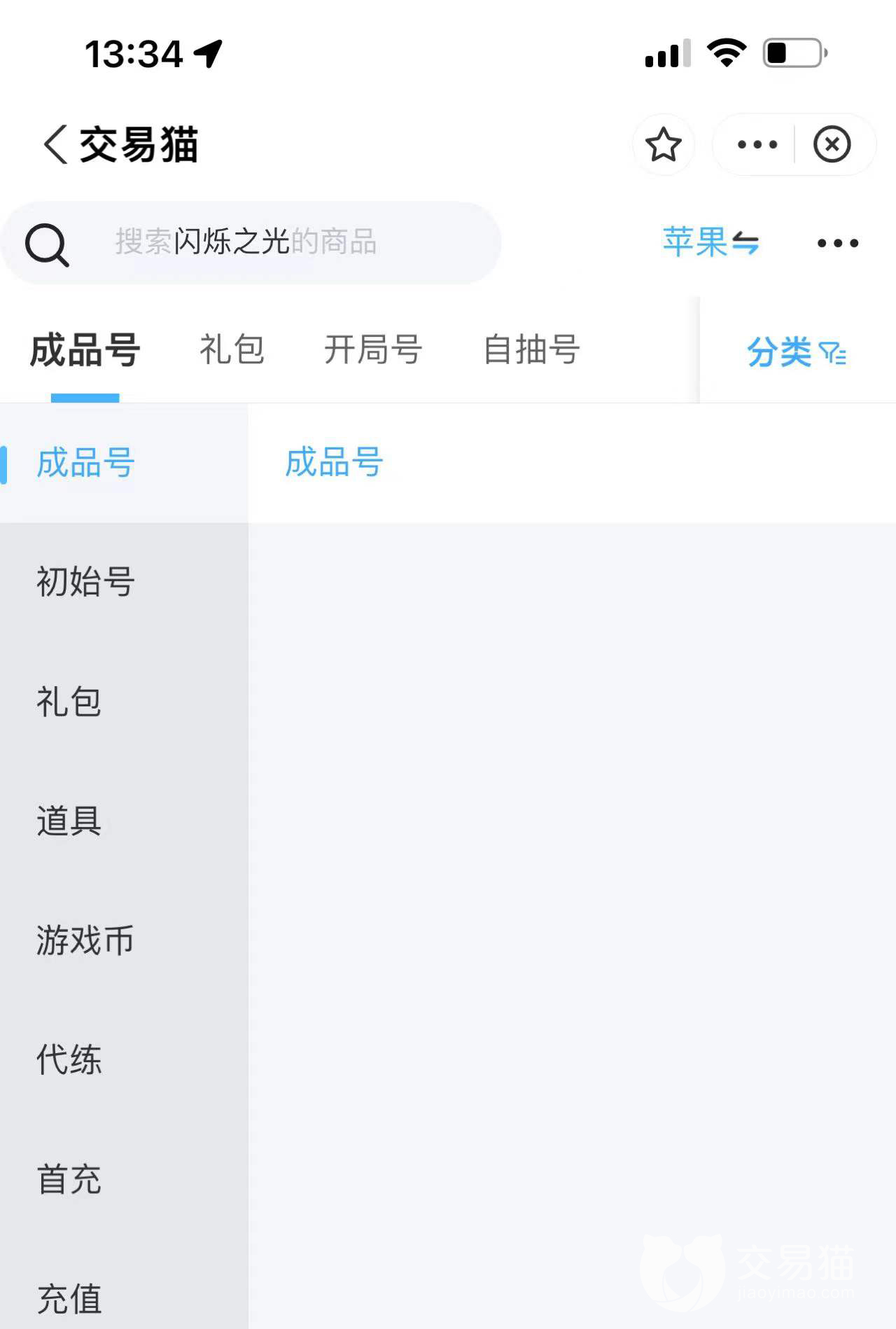Select the 道具 category
Image resolution: width=896 pixels, height=1329 pixels.
pyautogui.click(x=69, y=821)
